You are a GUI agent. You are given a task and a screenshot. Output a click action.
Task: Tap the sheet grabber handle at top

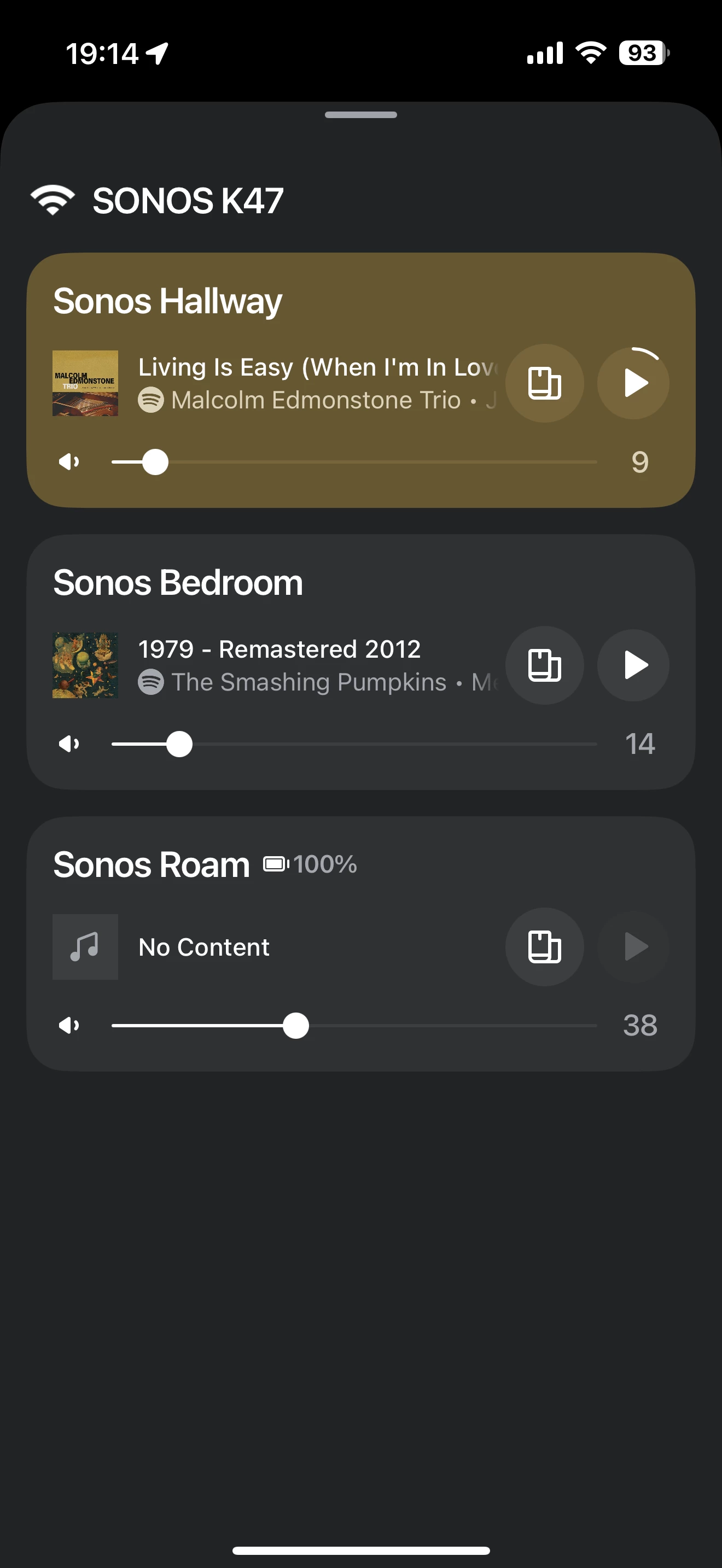[361, 114]
